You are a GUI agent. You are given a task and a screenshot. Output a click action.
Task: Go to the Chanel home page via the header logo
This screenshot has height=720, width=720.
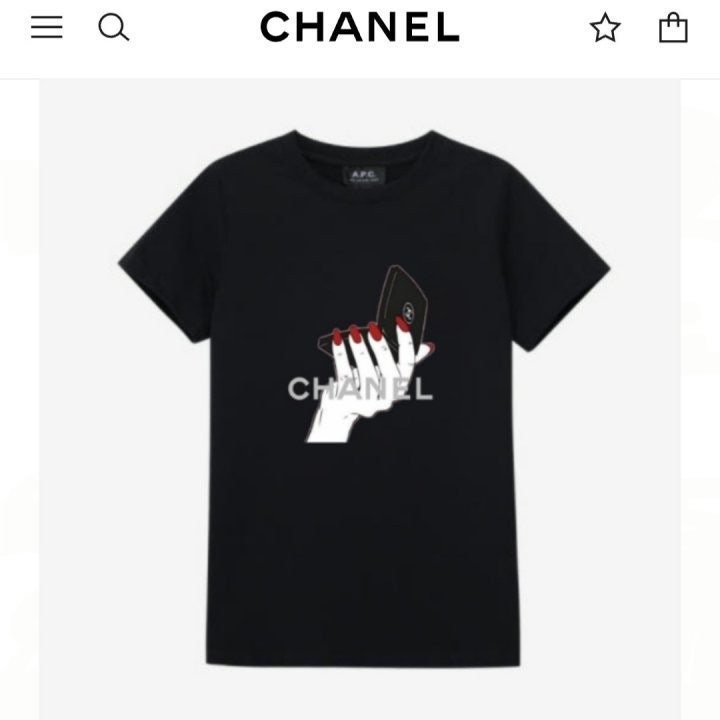pyautogui.click(x=359, y=28)
